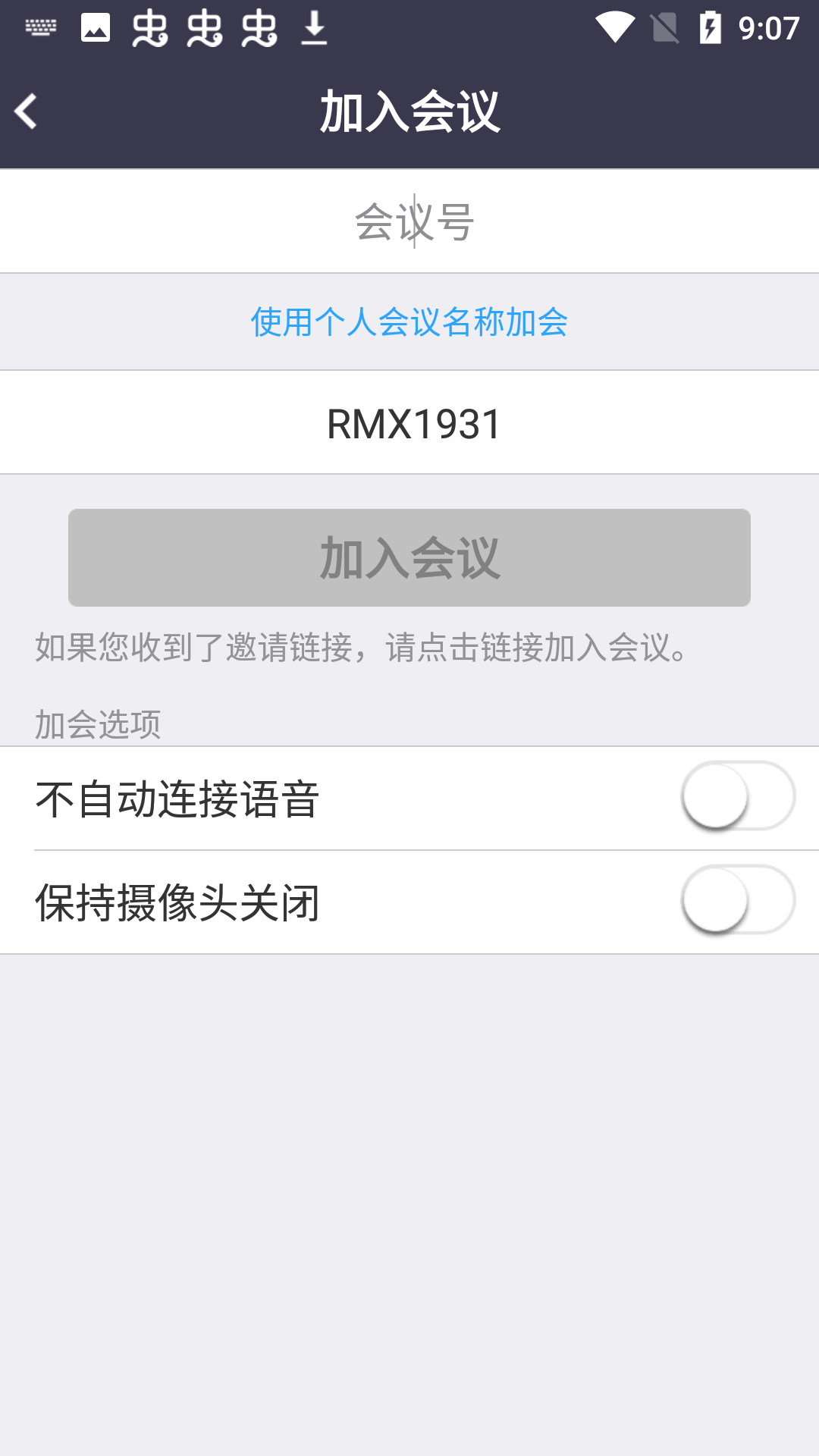Image resolution: width=819 pixels, height=1456 pixels.
Task: Tap the 会议号 meeting ID field
Action: tap(409, 220)
